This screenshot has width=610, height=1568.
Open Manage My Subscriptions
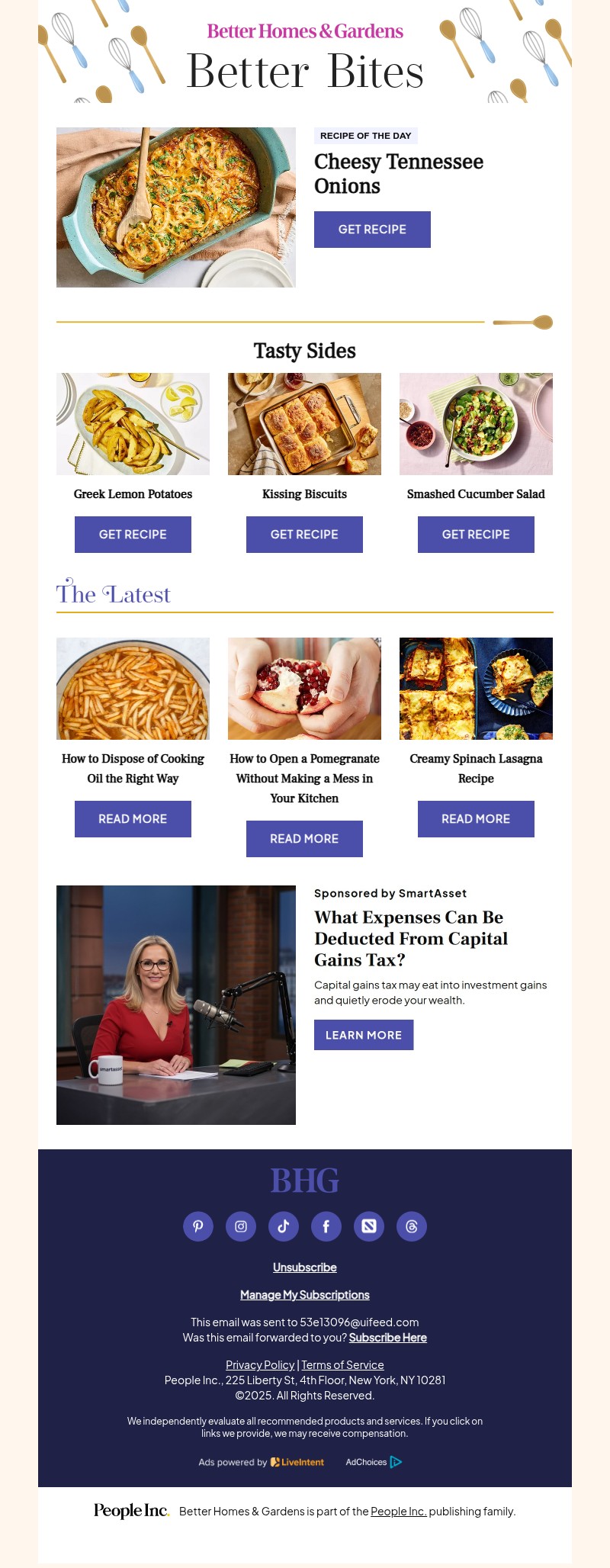click(x=304, y=1294)
